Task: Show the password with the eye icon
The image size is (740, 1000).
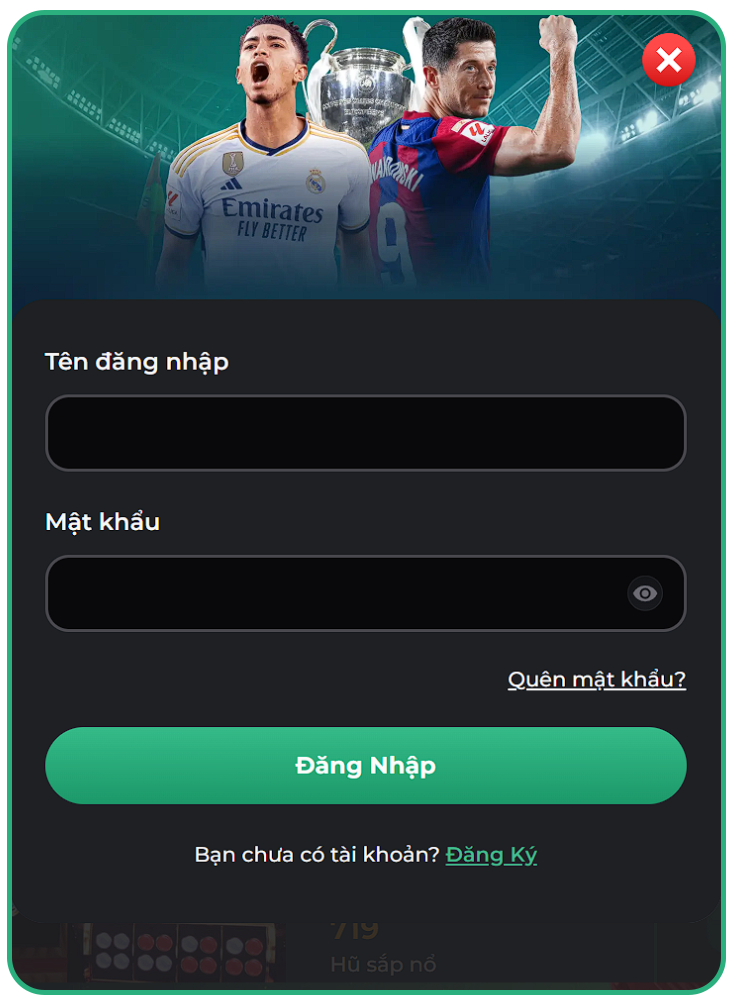Action: click(x=645, y=593)
